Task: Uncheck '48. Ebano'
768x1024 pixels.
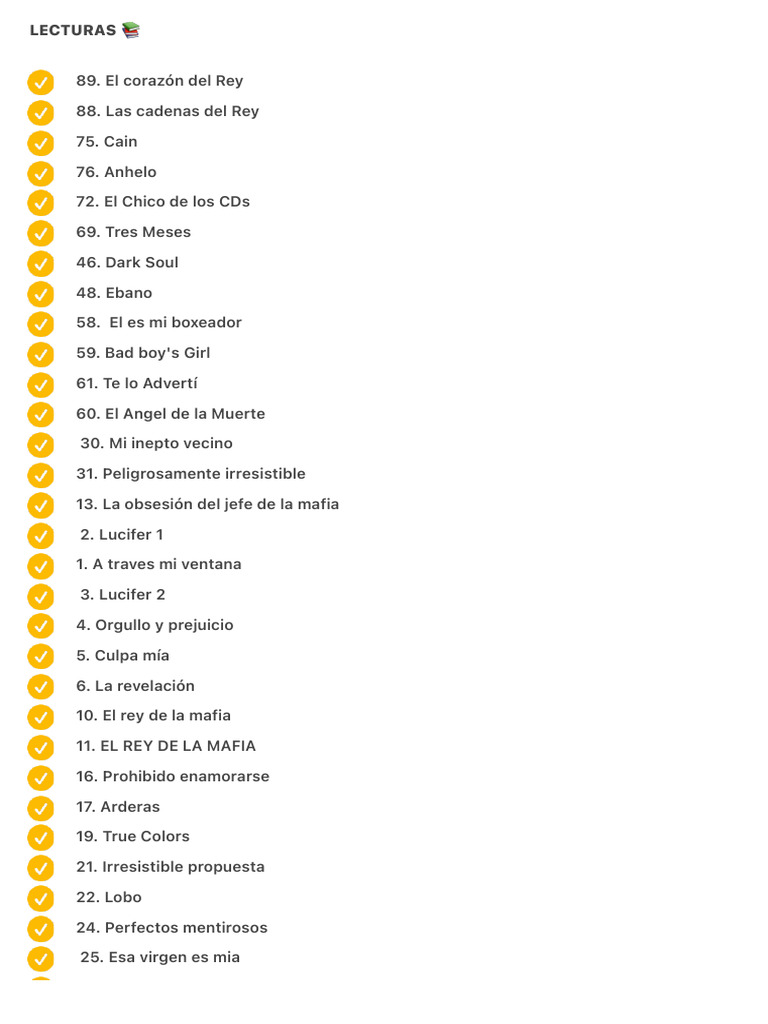Action: [x=40, y=295]
